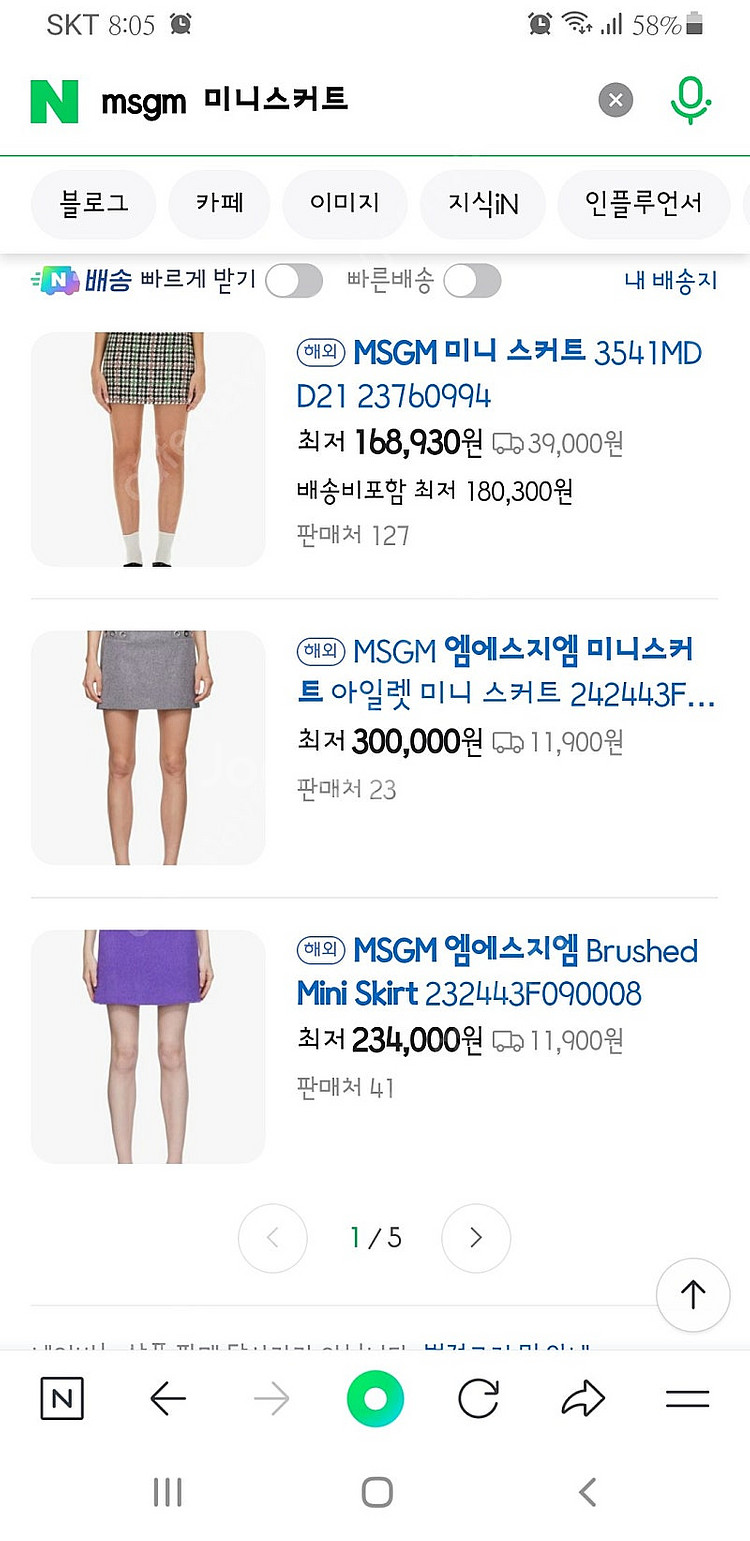750x1541 pixels.
Task: Switch to the 블로그 tab
Action: point(94,204)
